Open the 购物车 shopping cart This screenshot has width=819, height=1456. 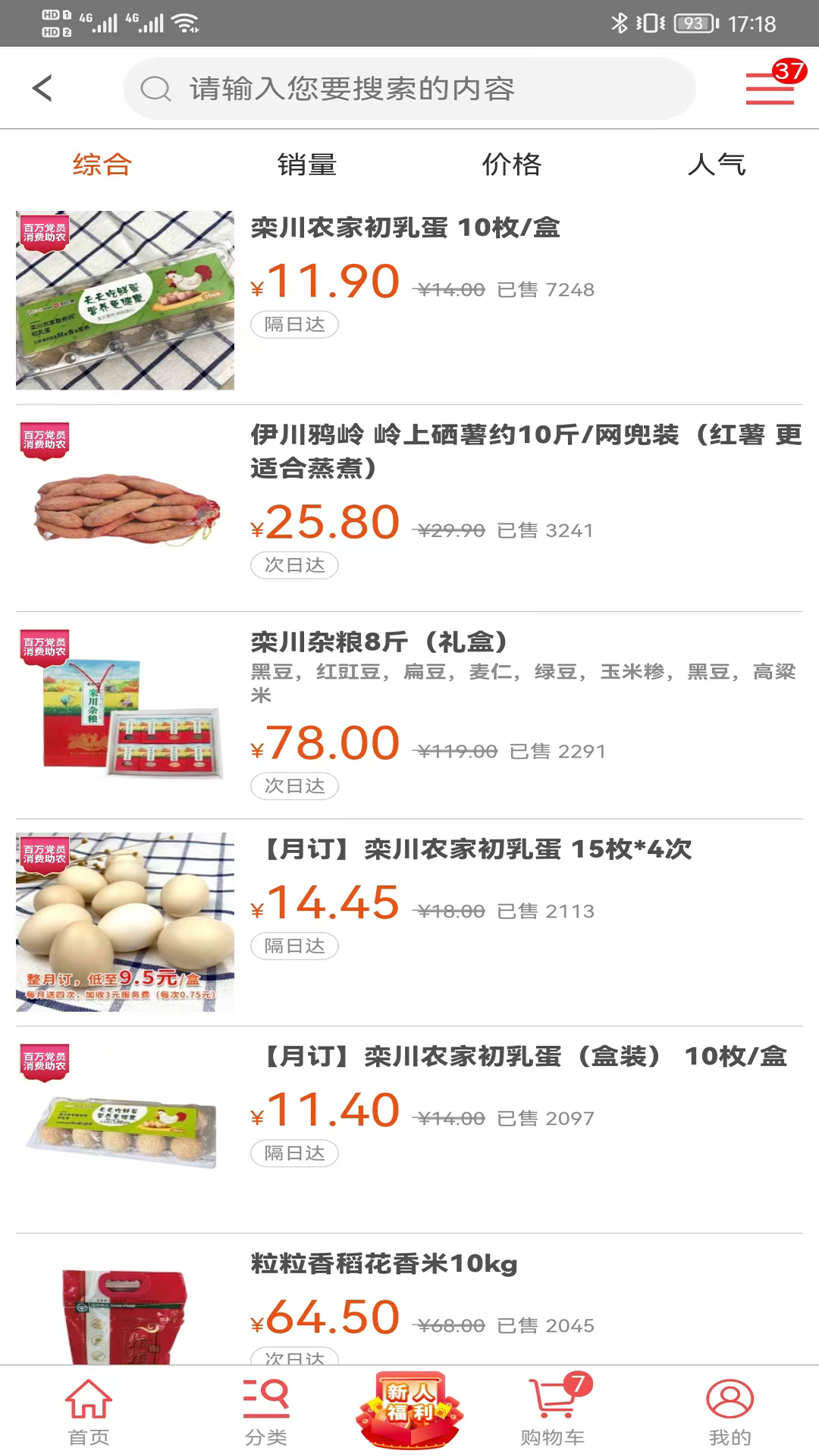pos(553,1410)
